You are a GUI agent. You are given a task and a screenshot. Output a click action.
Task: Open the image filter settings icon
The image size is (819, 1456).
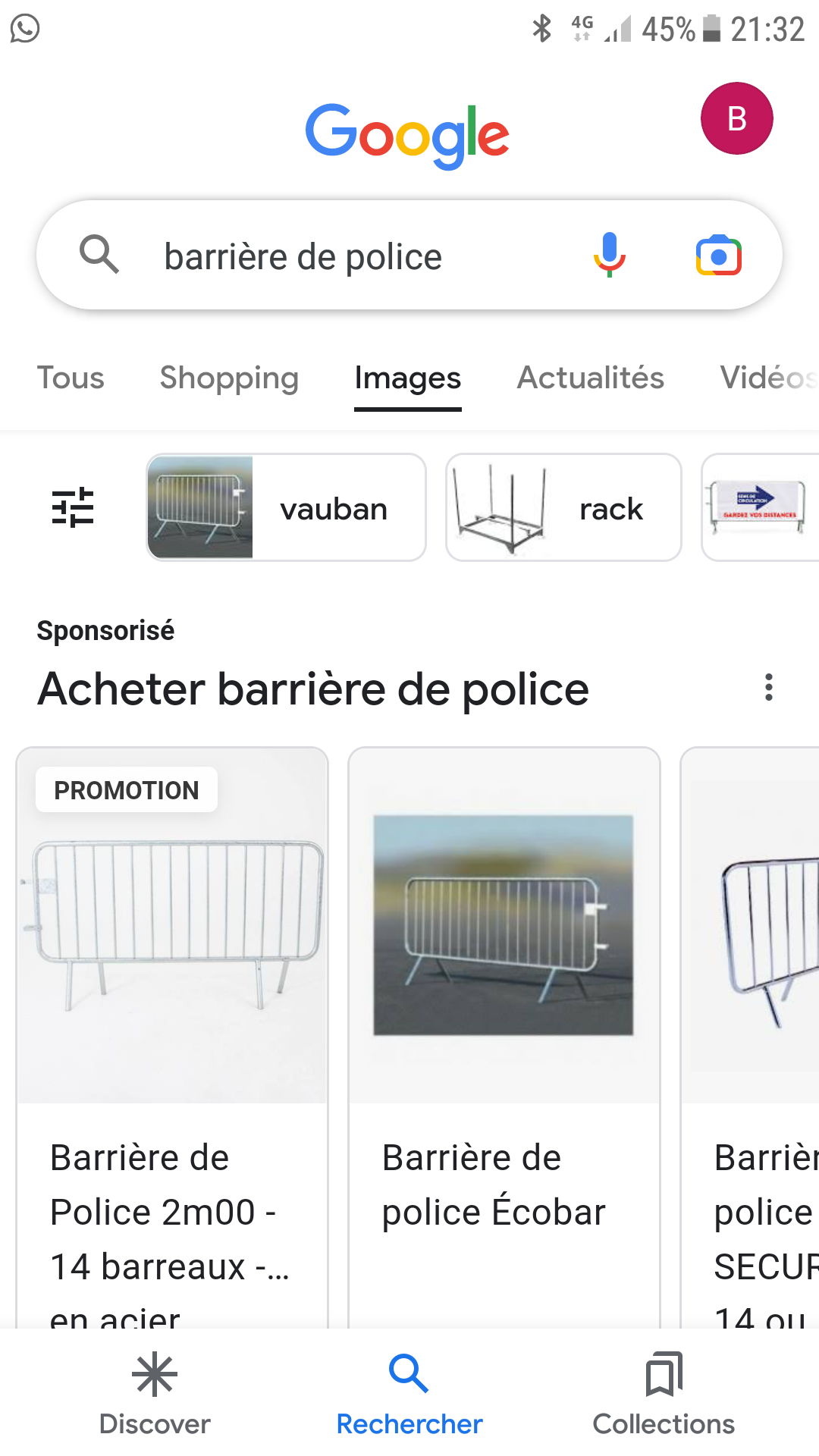click(73, 507)
